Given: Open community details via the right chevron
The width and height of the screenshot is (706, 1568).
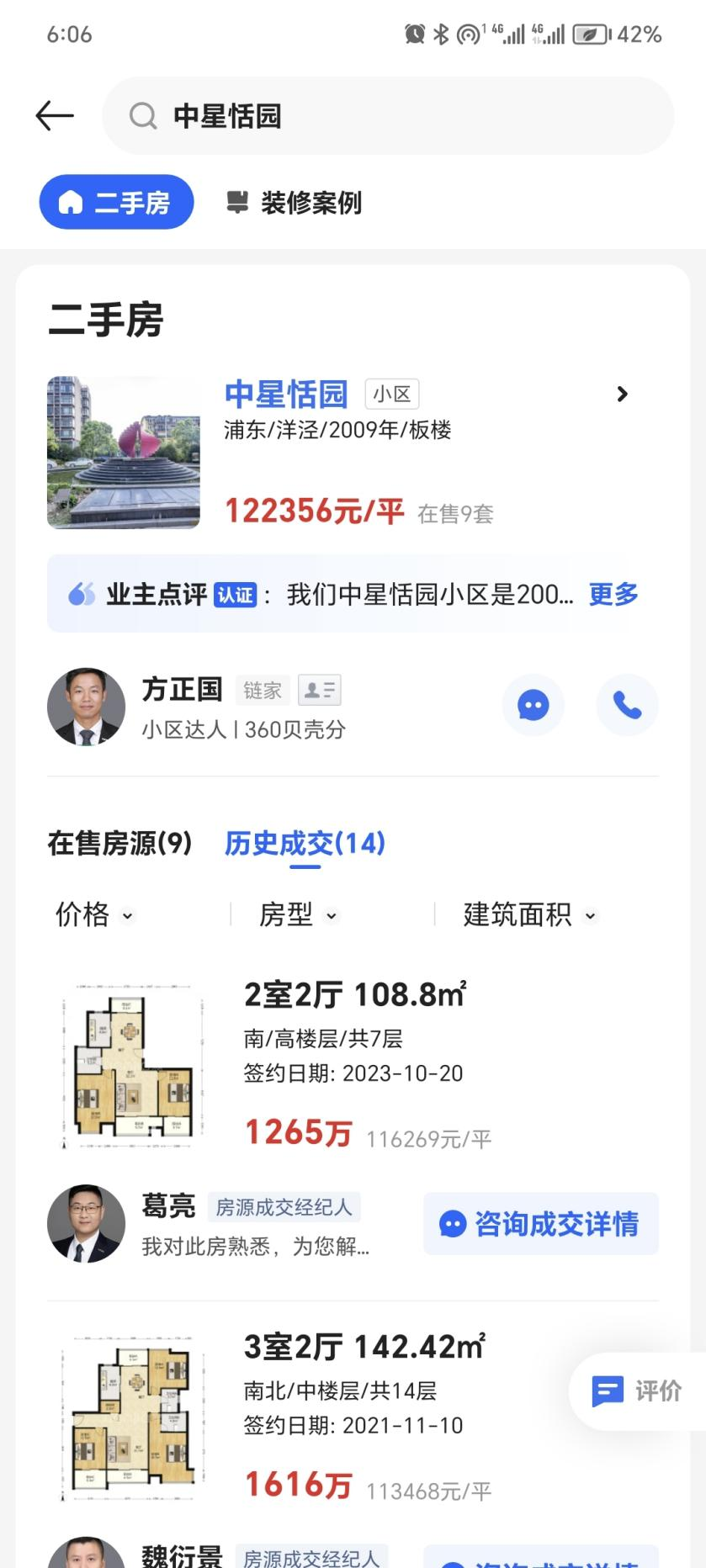Looking at the screenshot, I should click(623, 394).
